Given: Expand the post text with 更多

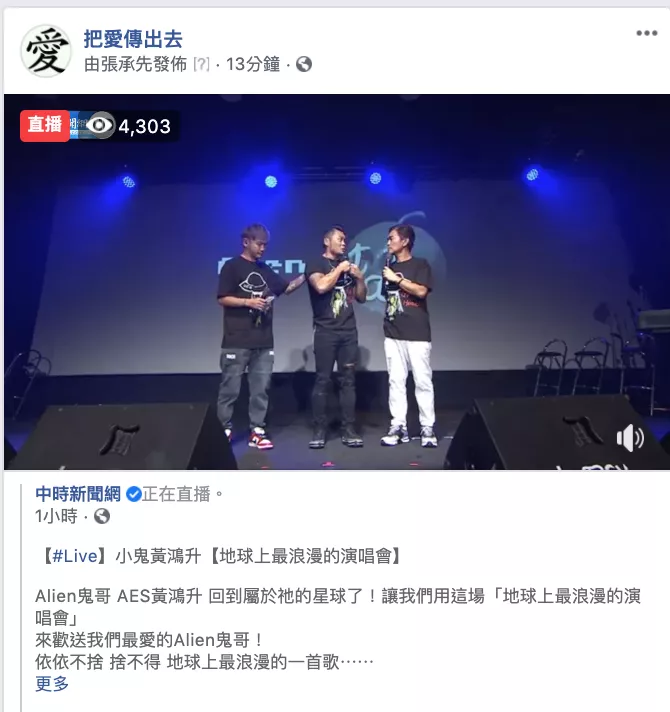Looking at the screenshot, I should coord(52,683).
